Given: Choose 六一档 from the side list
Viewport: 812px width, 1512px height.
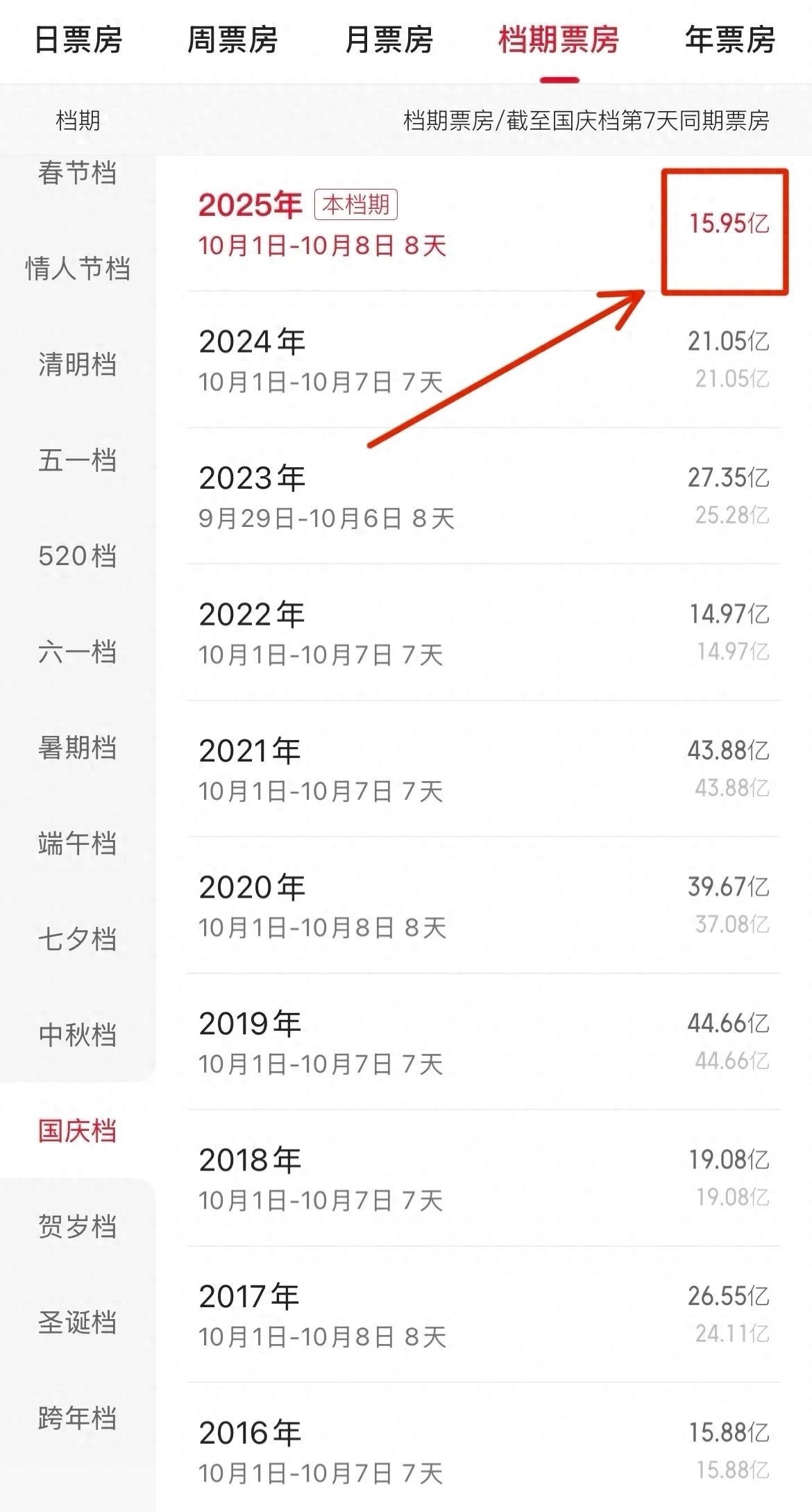Looking at the screenshot, I should (x=78, y=652).
